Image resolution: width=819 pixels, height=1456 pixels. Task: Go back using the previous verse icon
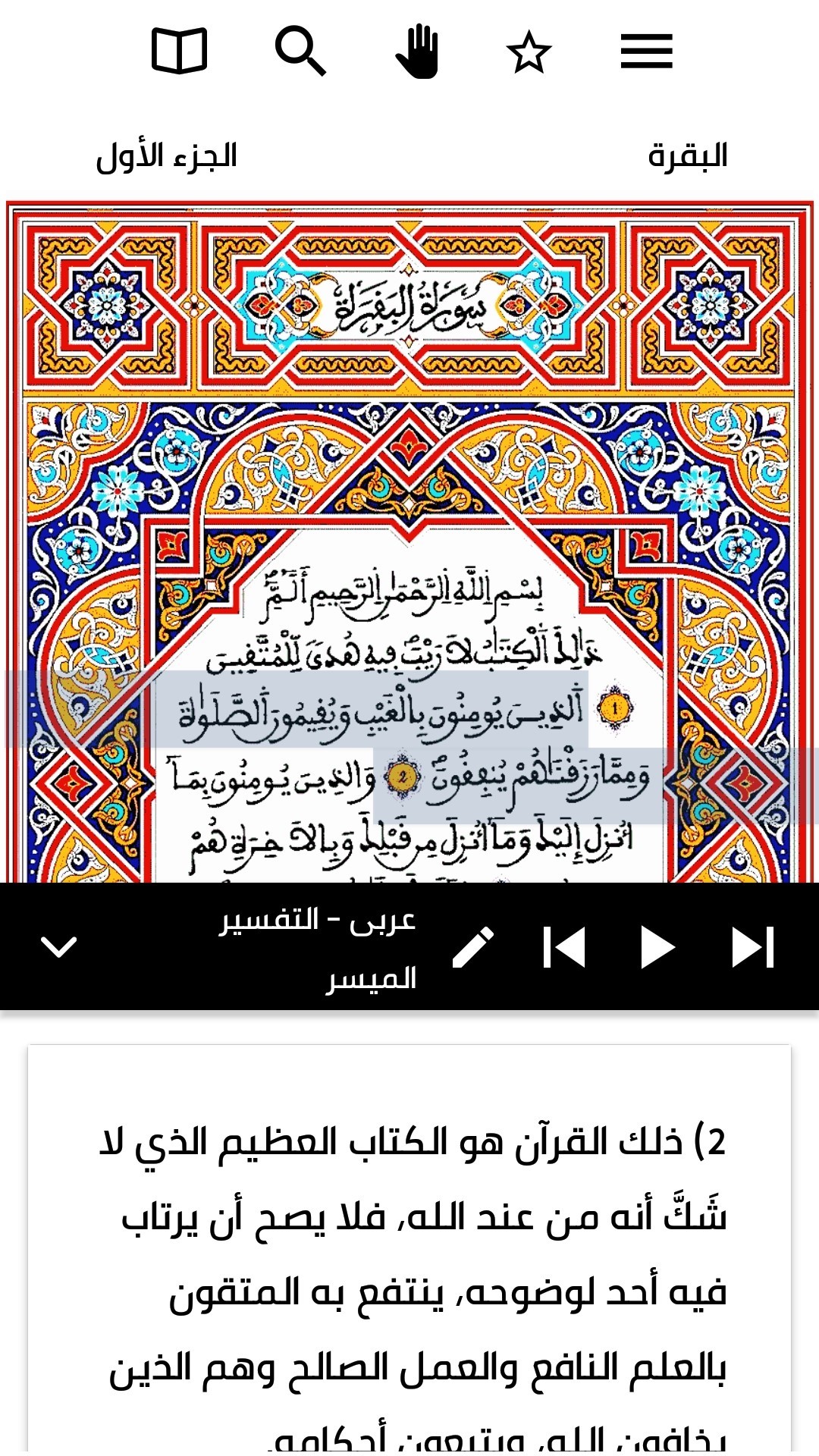pos(564,946)
